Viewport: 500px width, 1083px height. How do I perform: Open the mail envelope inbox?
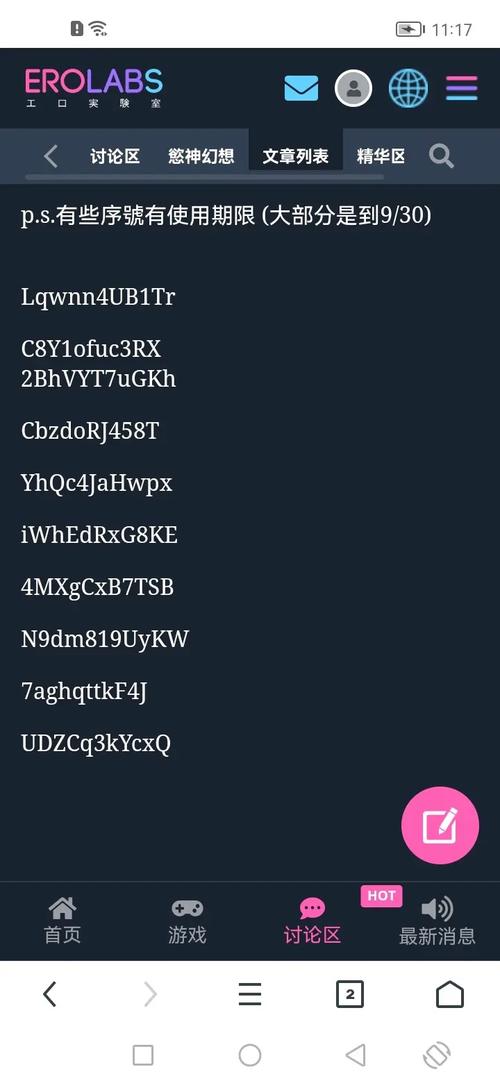[x=301, y=88]
